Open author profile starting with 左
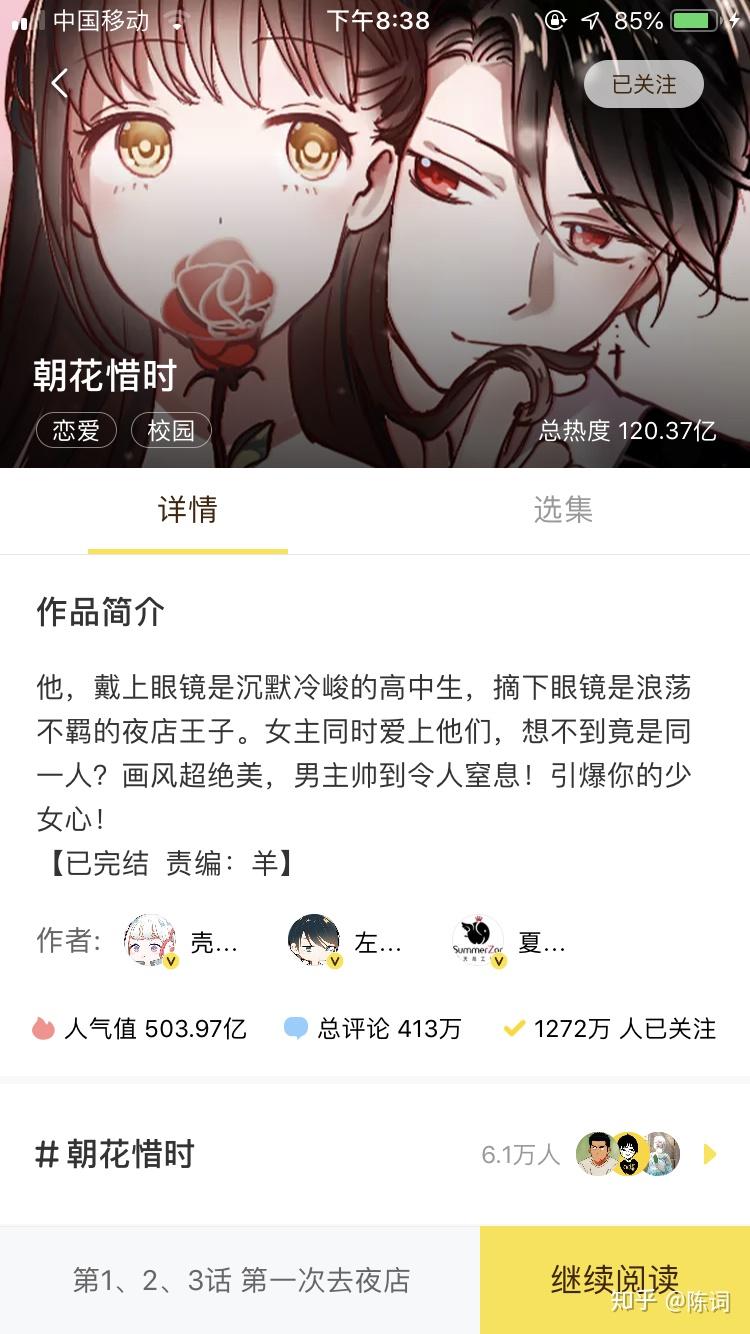This screenshot has height=1334, width=750. coord(344,941)
